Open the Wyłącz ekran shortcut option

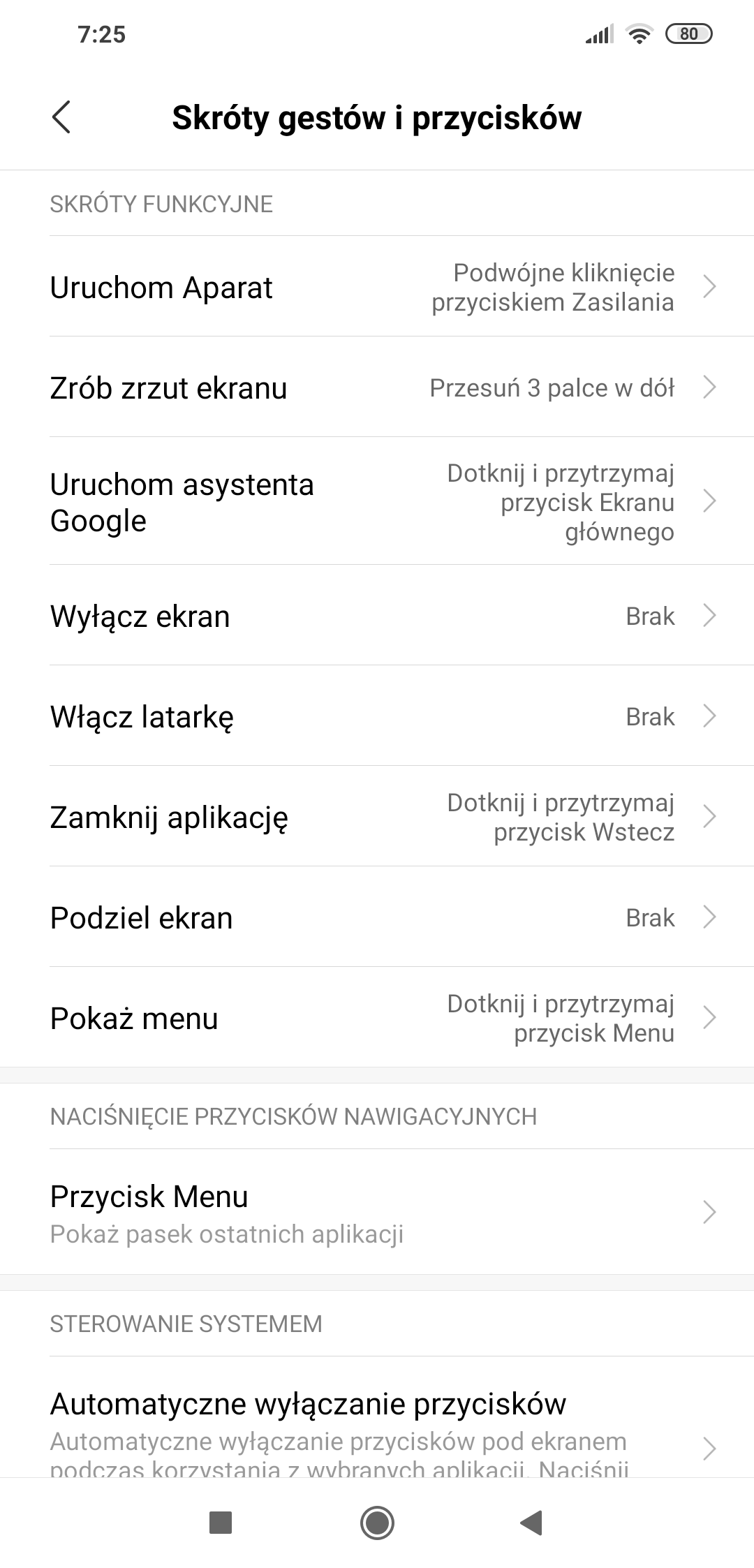(x=377, y=616)
